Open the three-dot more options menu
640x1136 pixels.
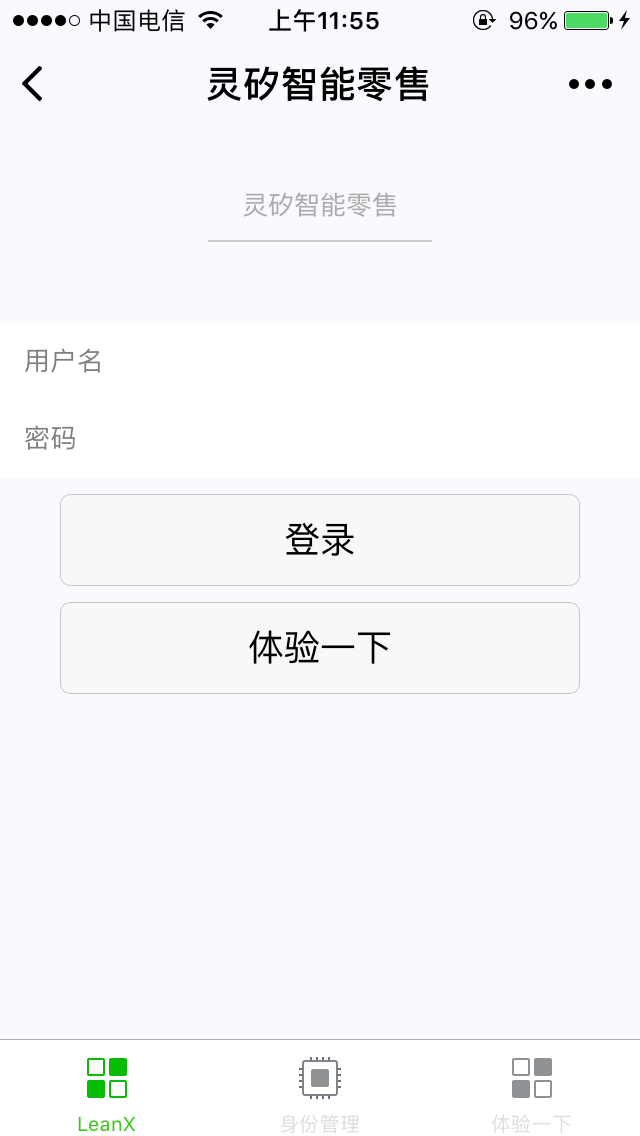point(590,84)
